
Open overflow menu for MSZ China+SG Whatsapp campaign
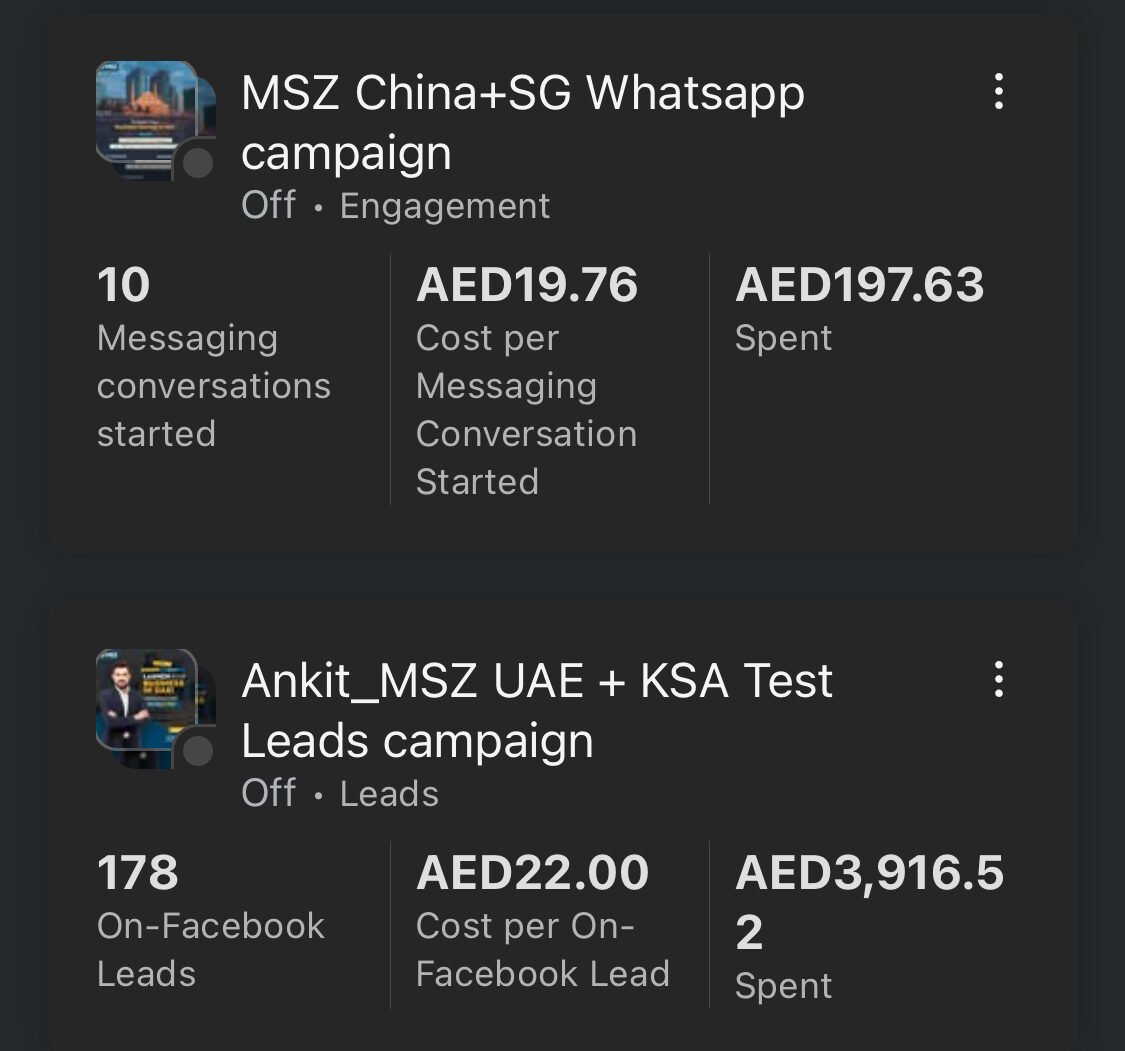[x=997, y=92]
